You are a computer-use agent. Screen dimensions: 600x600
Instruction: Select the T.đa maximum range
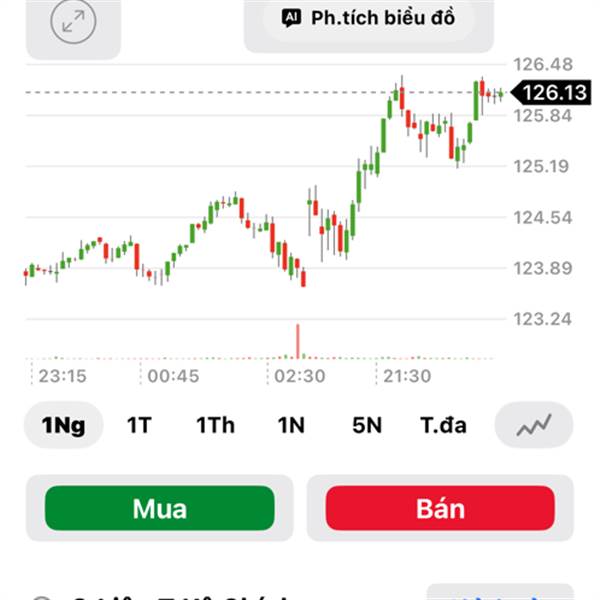pyautogui.click(x=443, y=425)
